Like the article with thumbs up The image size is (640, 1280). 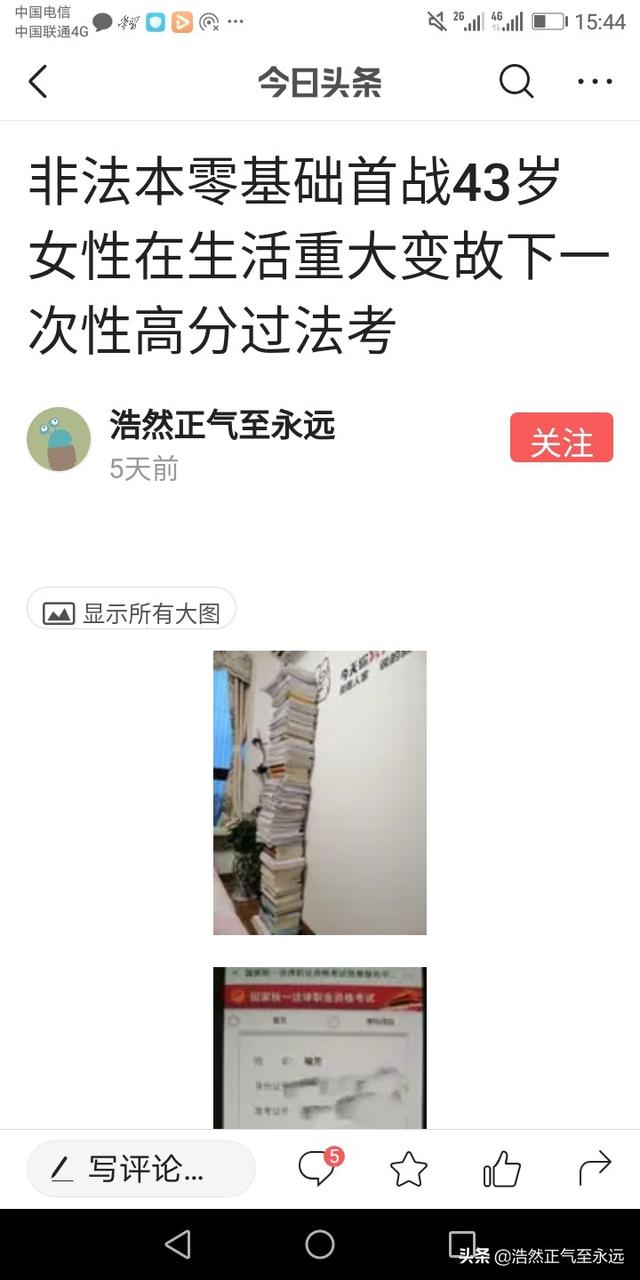pos(502,1168)
